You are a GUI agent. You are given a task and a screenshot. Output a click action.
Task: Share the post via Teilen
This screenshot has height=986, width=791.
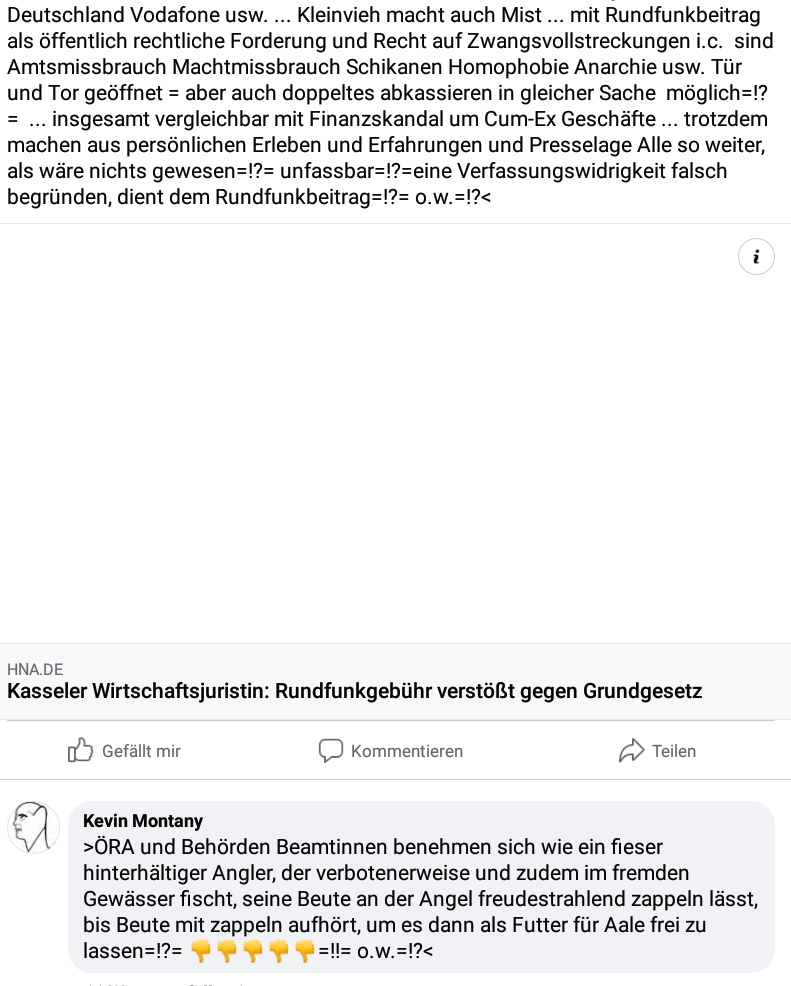pos(657,751)
